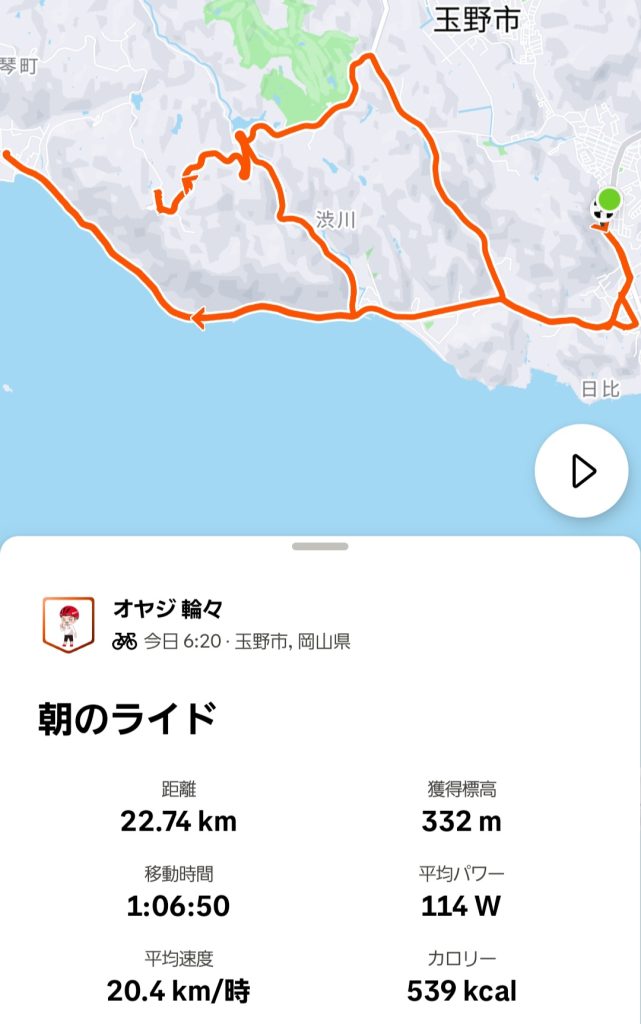Open the athlete name オヤジ 輪々
The width and height of the screenshot is (641, 1024).
click(168, 609)
